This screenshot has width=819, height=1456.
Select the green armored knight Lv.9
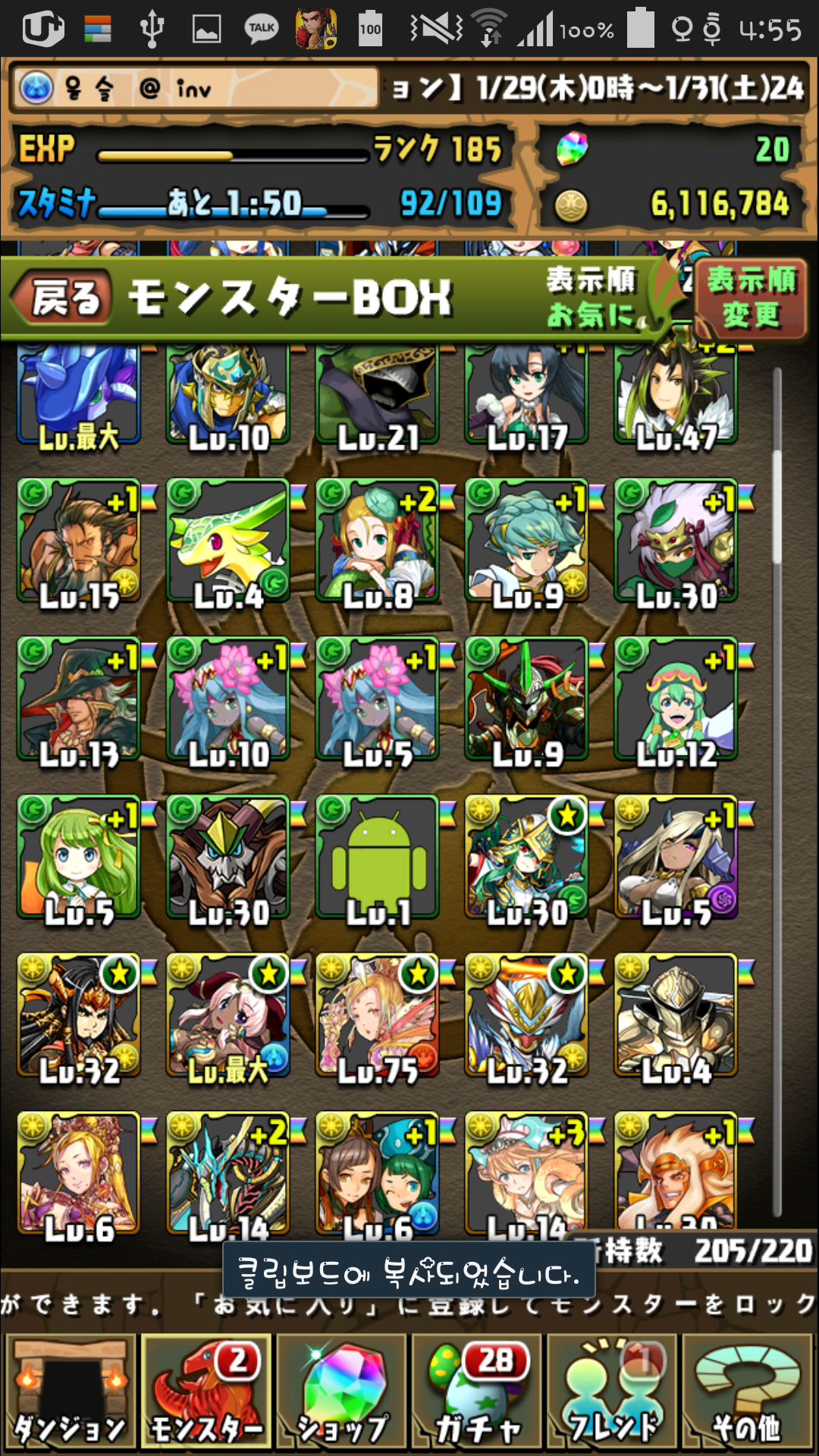coord(527,699)
